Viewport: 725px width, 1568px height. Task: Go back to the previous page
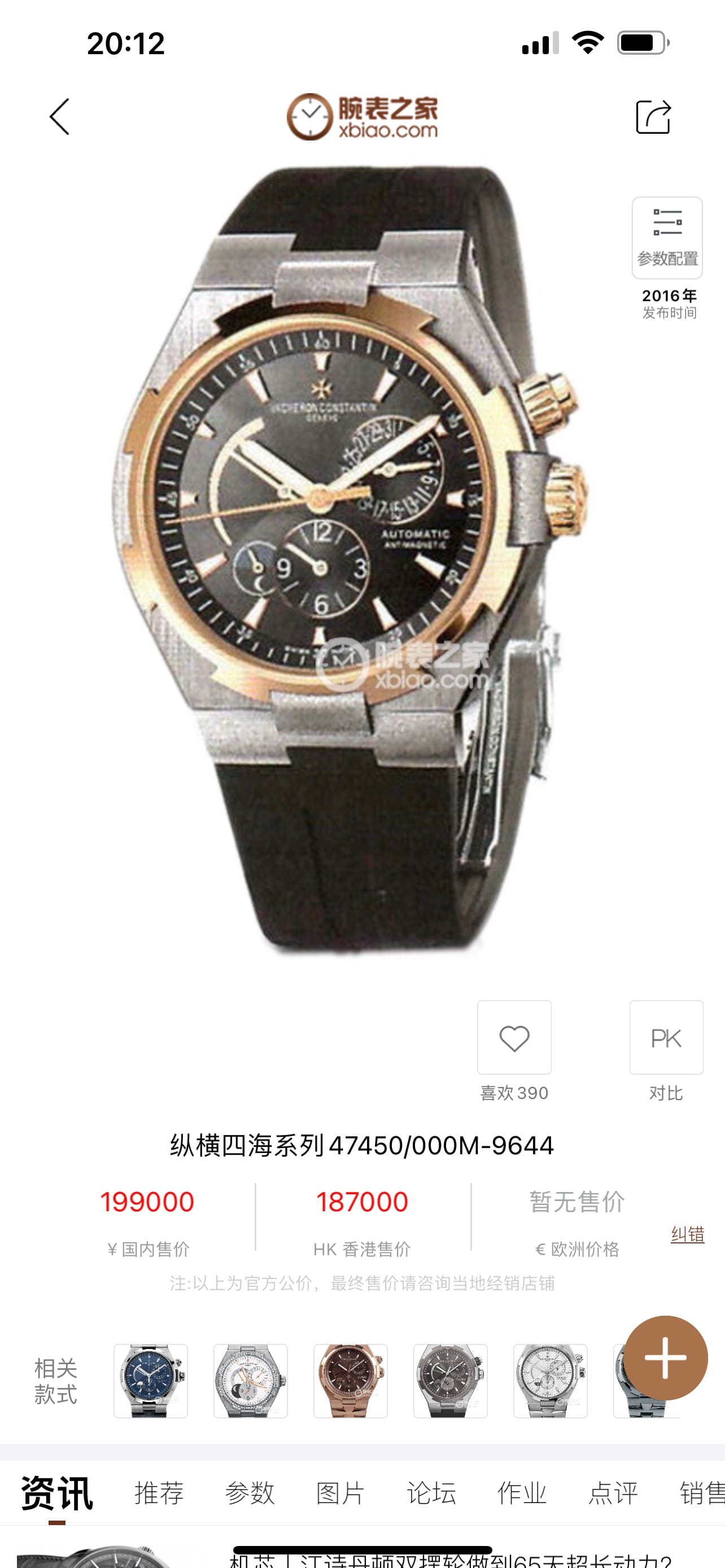point(60,116)
